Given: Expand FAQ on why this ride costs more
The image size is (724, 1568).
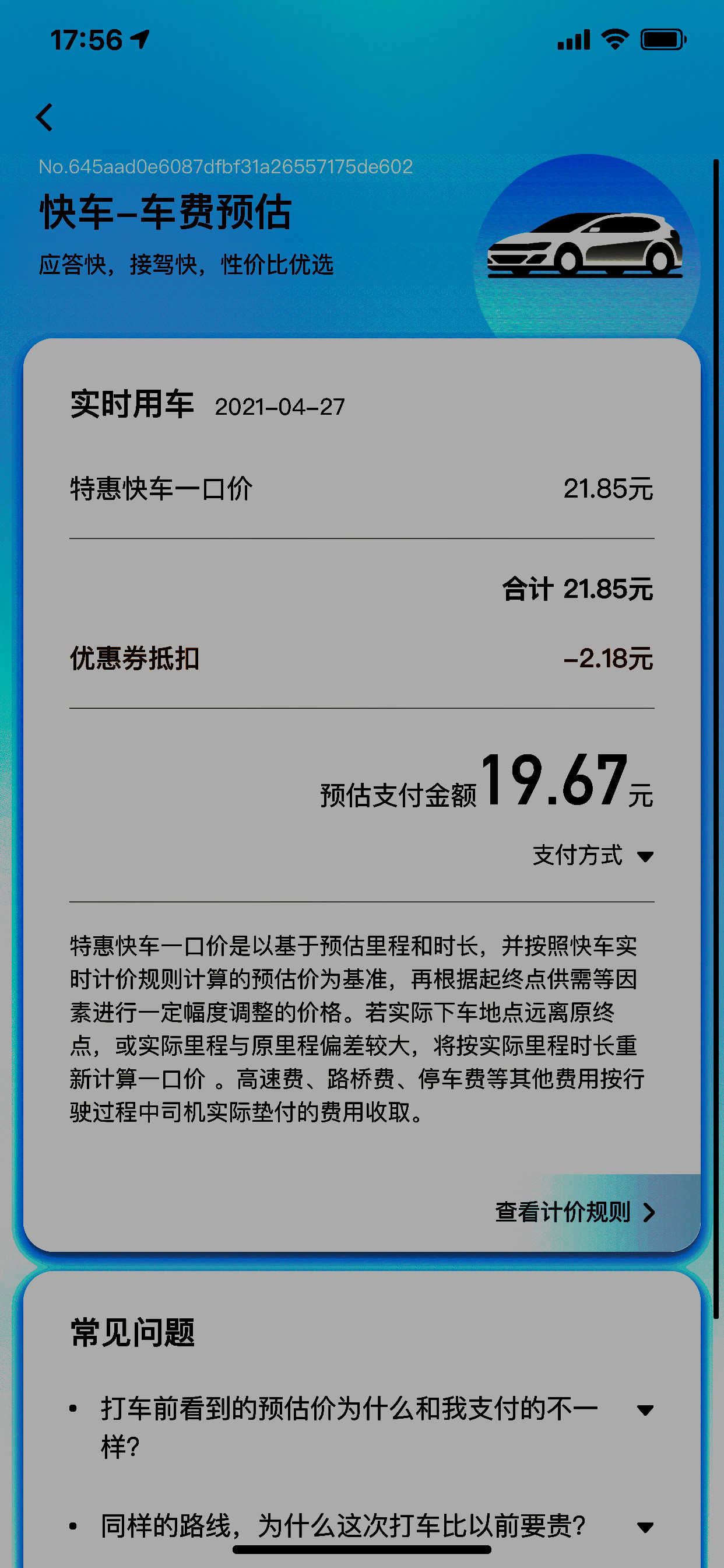Looking at the screenshot, I should (x=645, y=1527).
